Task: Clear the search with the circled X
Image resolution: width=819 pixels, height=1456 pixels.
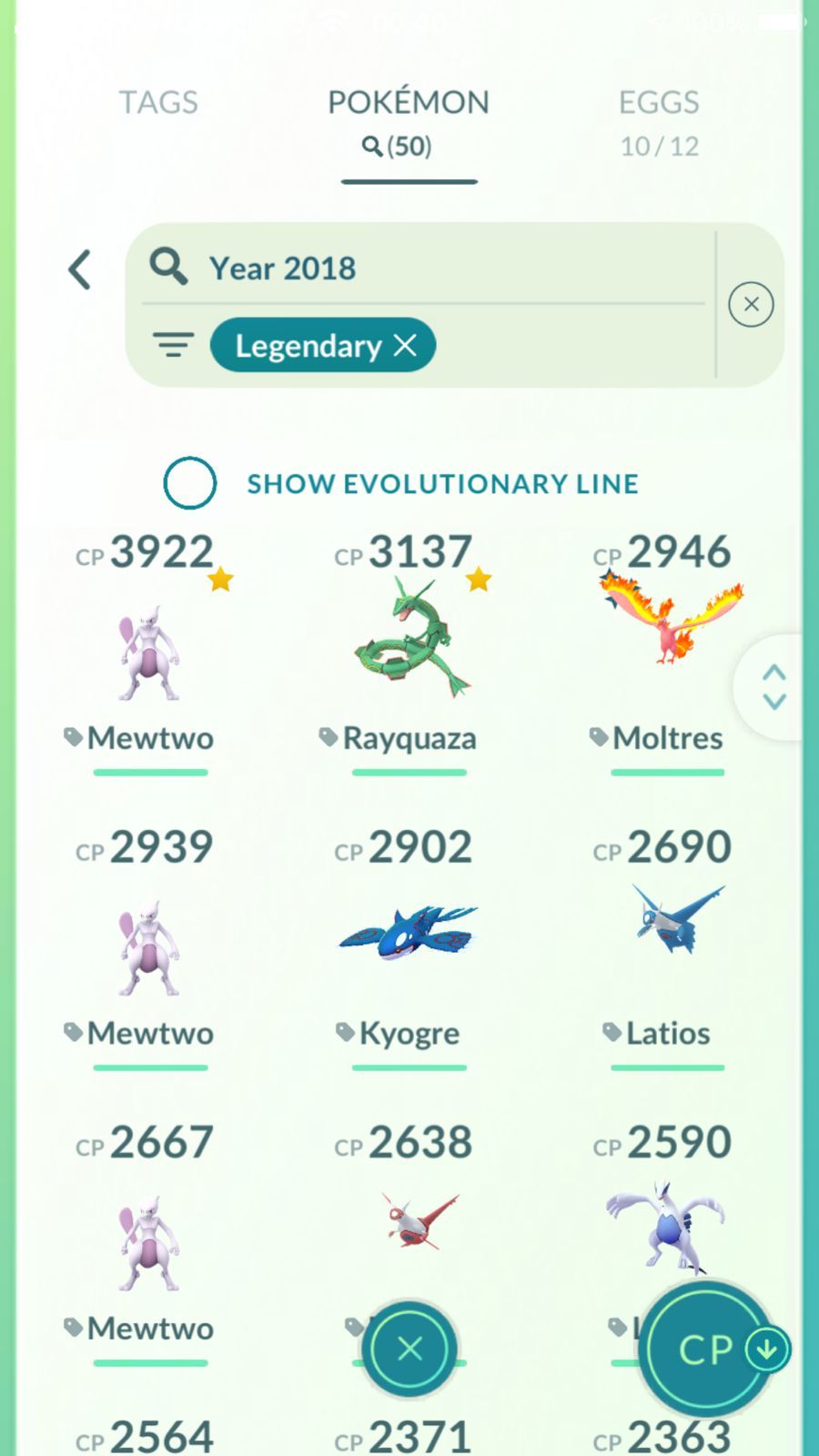Action: 751,304
